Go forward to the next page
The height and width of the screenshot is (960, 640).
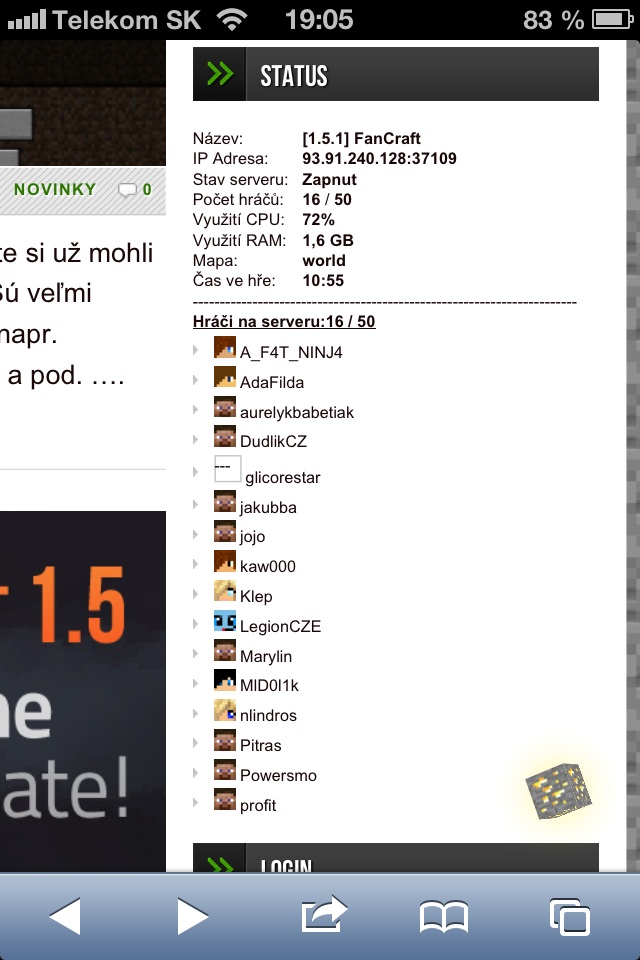[x=192, y=915]
